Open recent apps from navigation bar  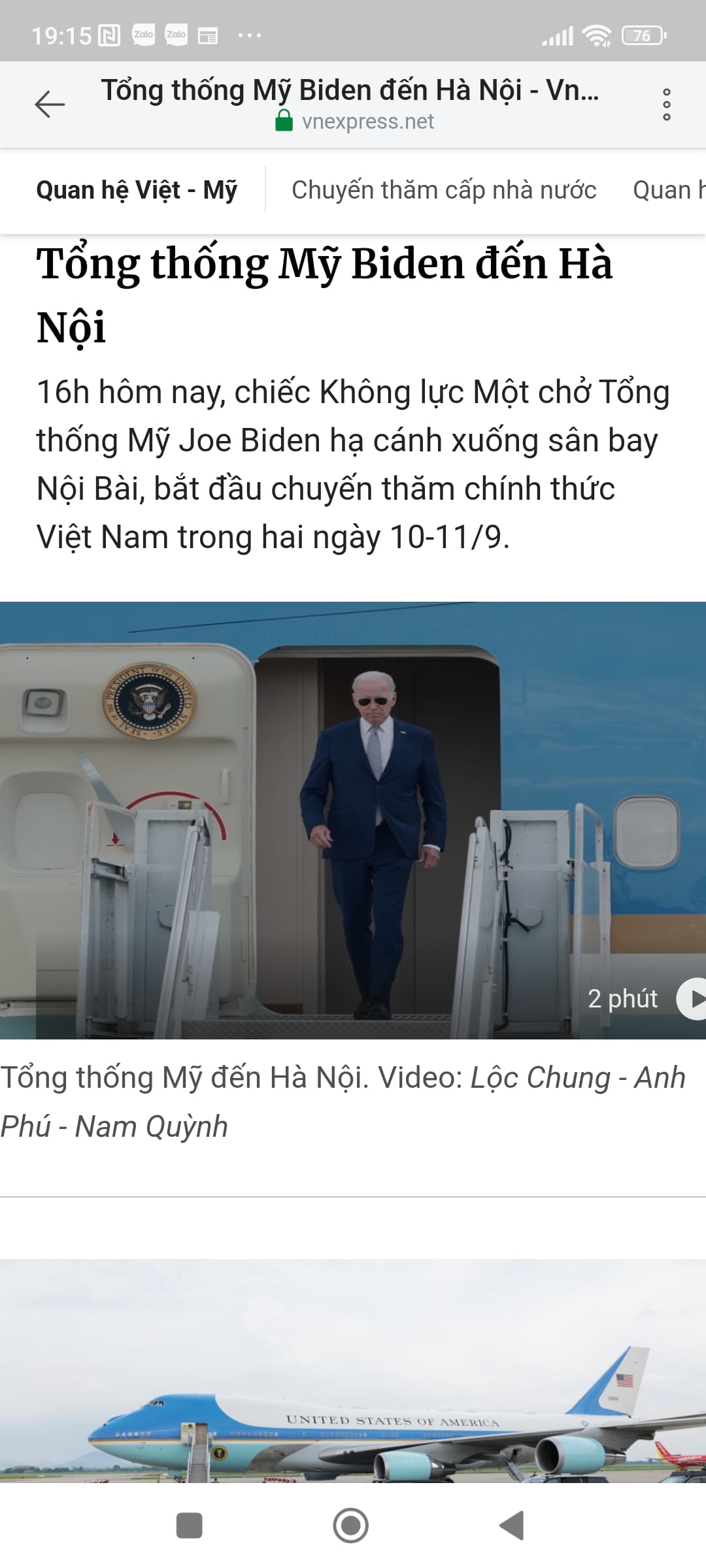[x=189, y=1526]
